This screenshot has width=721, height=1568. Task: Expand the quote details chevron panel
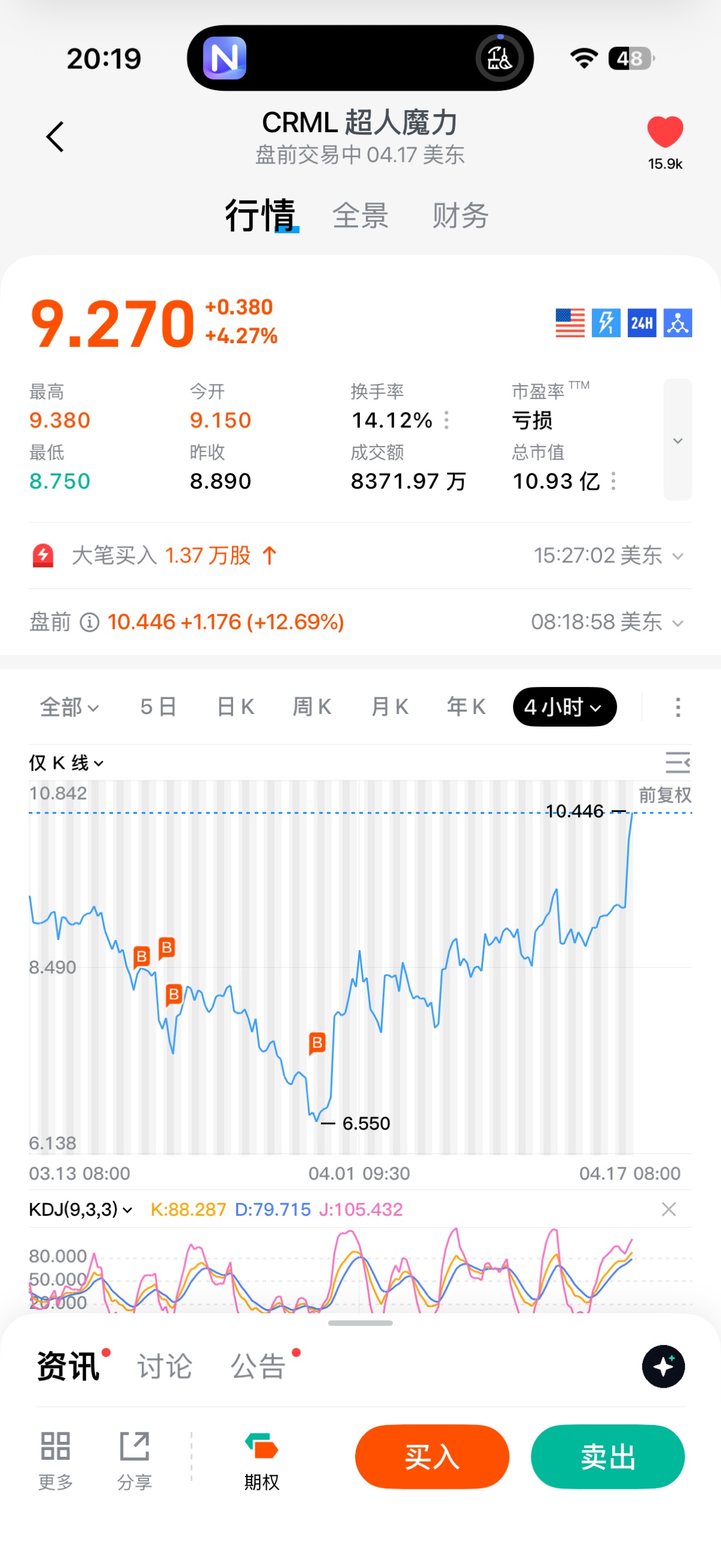pyautogui.click(x=677, y=439)
